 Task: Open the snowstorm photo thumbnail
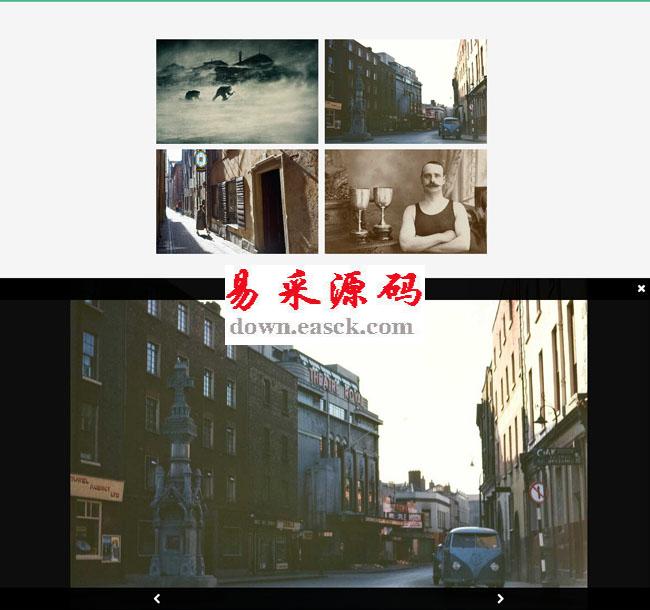(237, 91)
